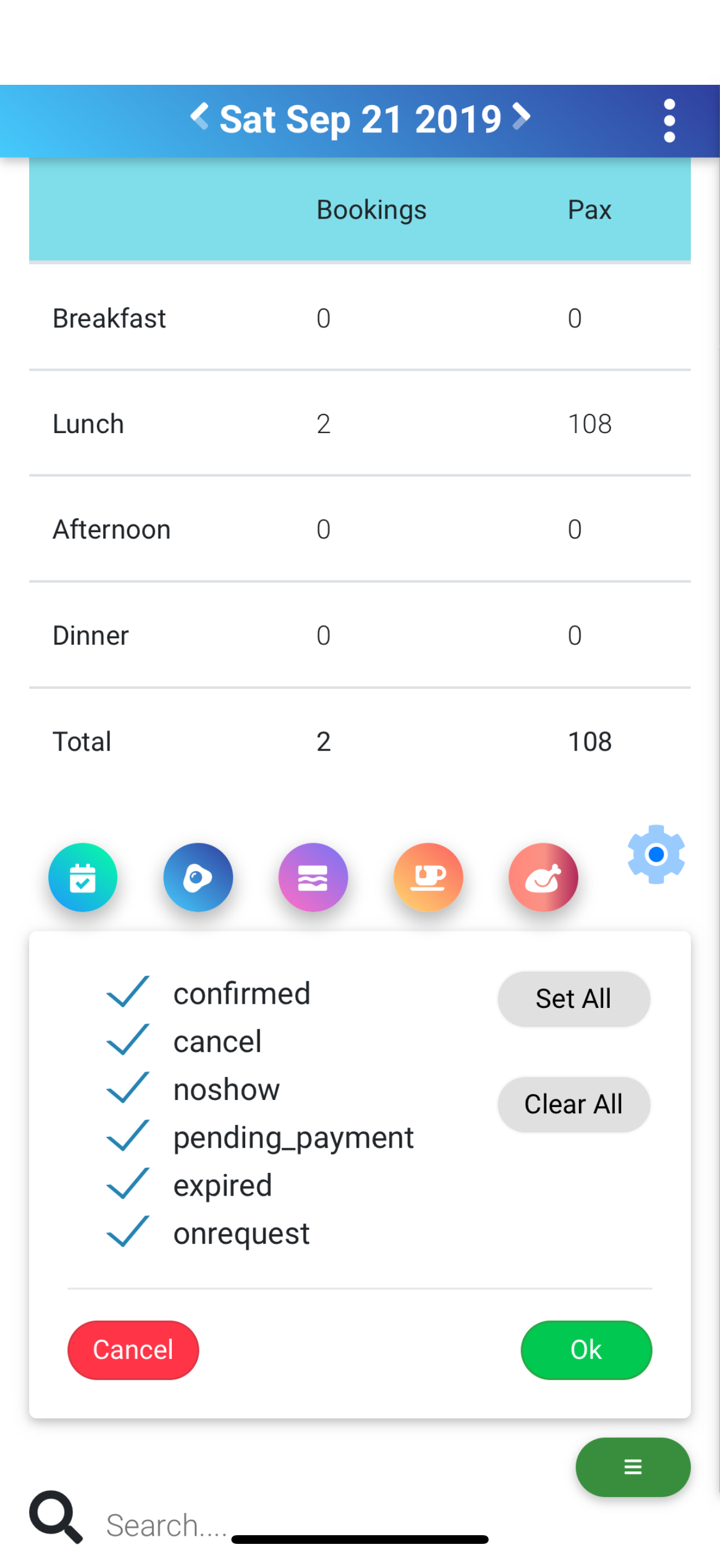Click the Clear All button
Screen dimensions: 720x1558
pyautogui.click(x=573, y=1104)
